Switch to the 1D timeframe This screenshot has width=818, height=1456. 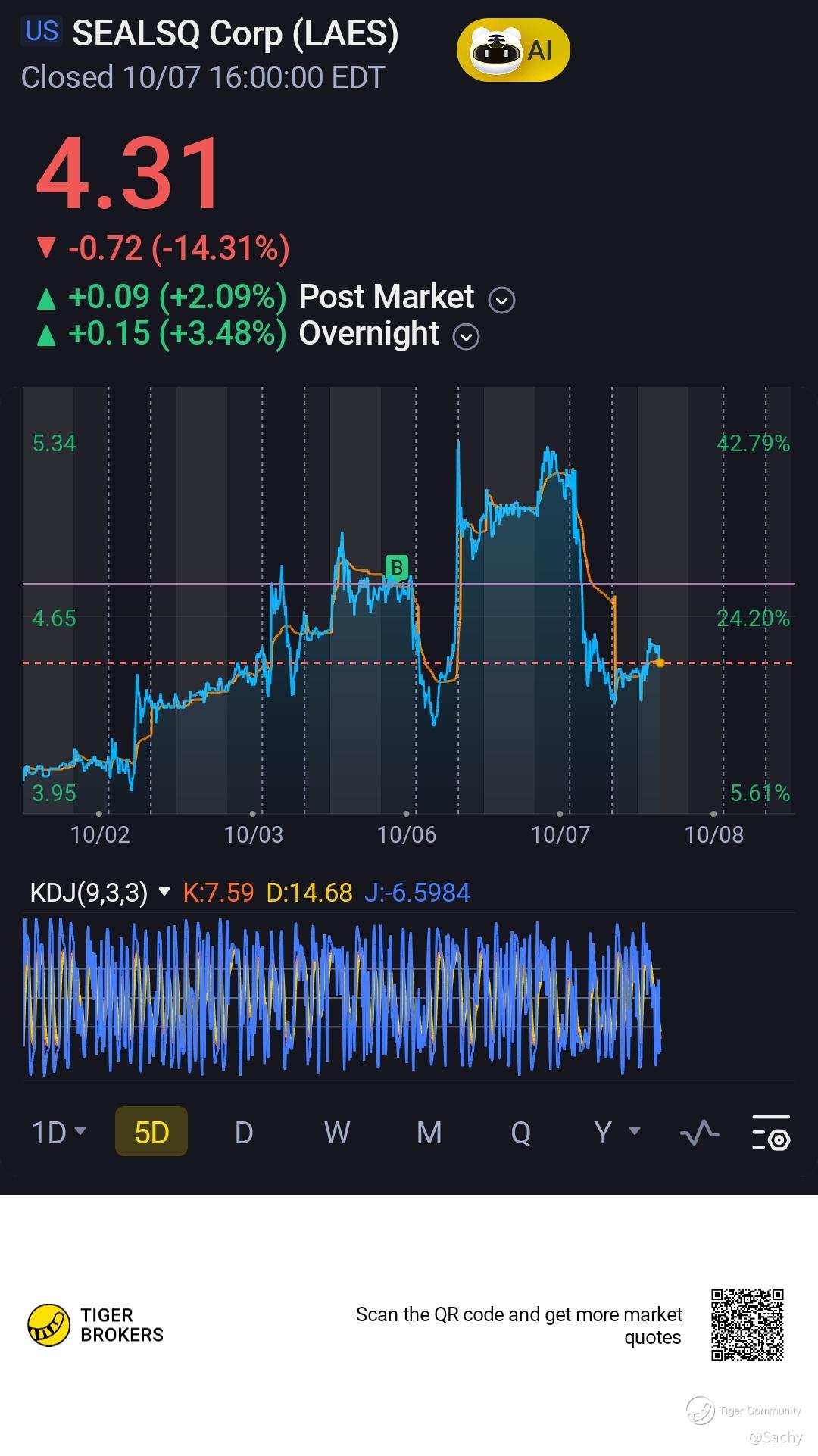click(58, 1133)
